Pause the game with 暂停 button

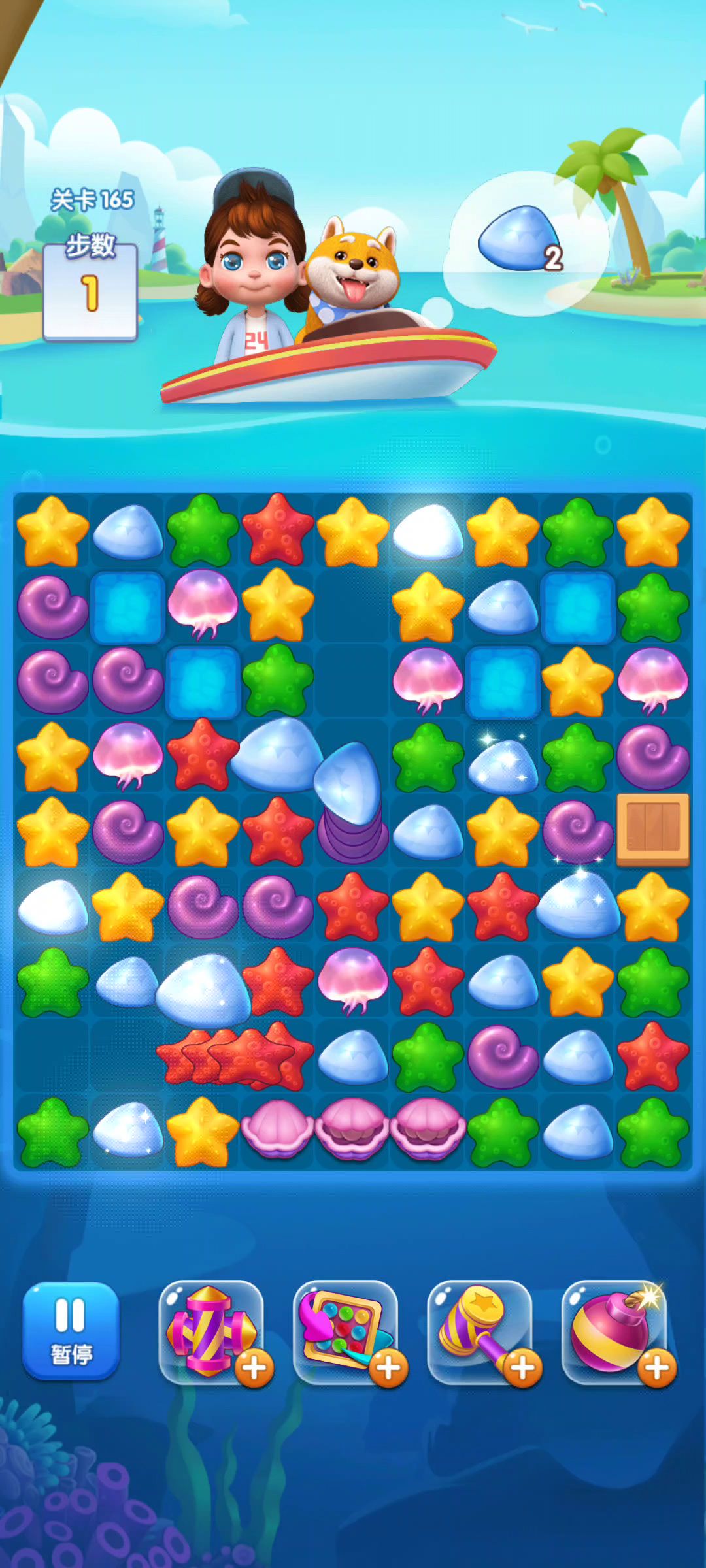coord(71,1331)
